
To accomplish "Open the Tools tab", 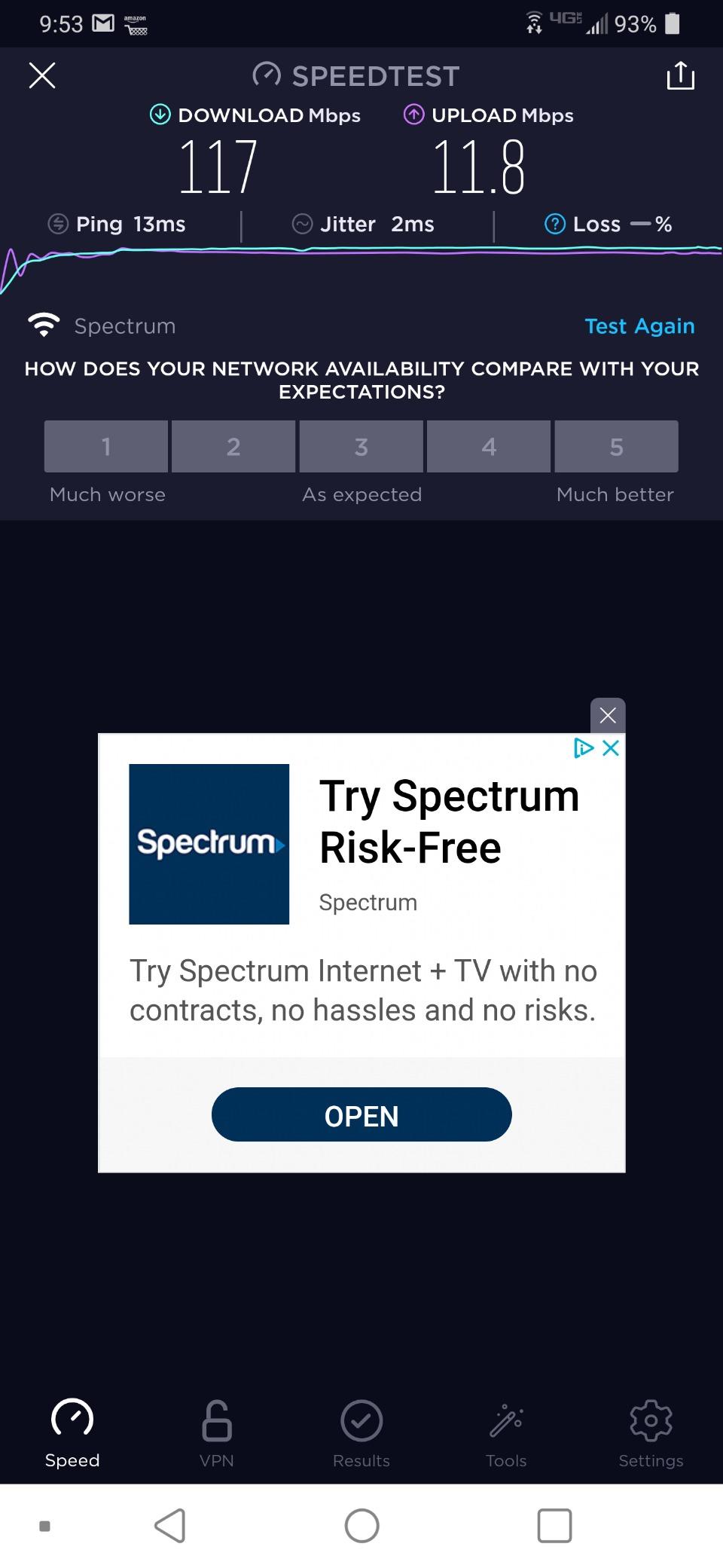I will point(506,1433).
